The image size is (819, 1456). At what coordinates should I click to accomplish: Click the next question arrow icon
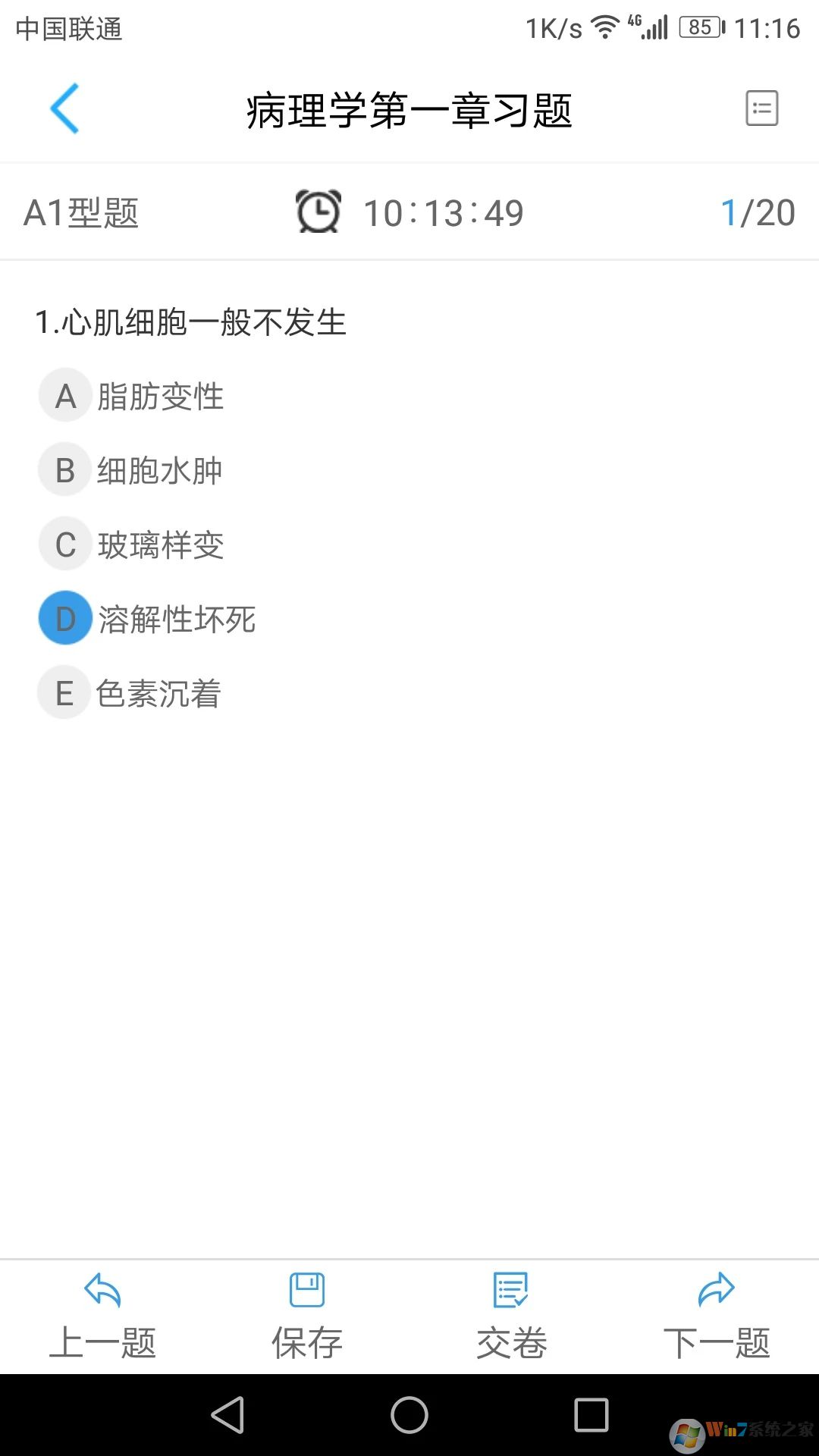[x=716, y=1288]
